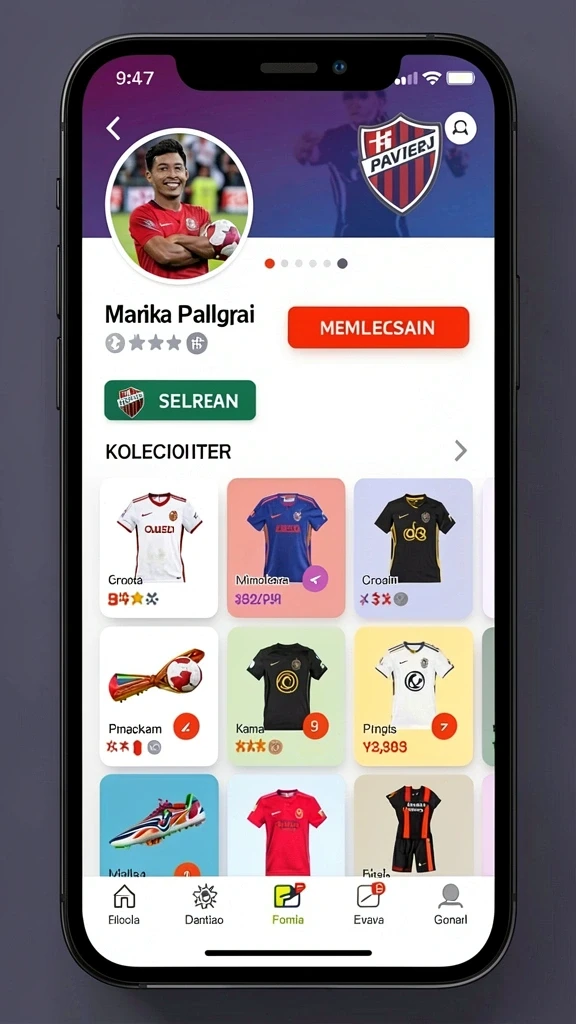Go back with the top-left arrow
Image resolution: width=576 pixels, height=1024 pixels.
(x=114, y=128)
